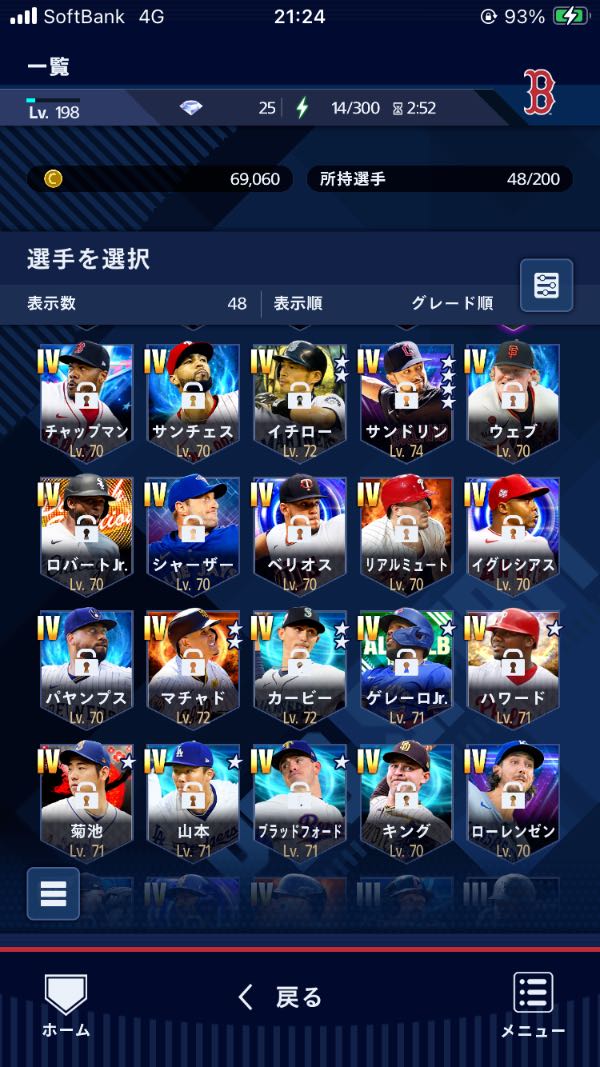Choose the ベリオス player card
This screenshot has width=600, height=1067.
coord(299,534)
